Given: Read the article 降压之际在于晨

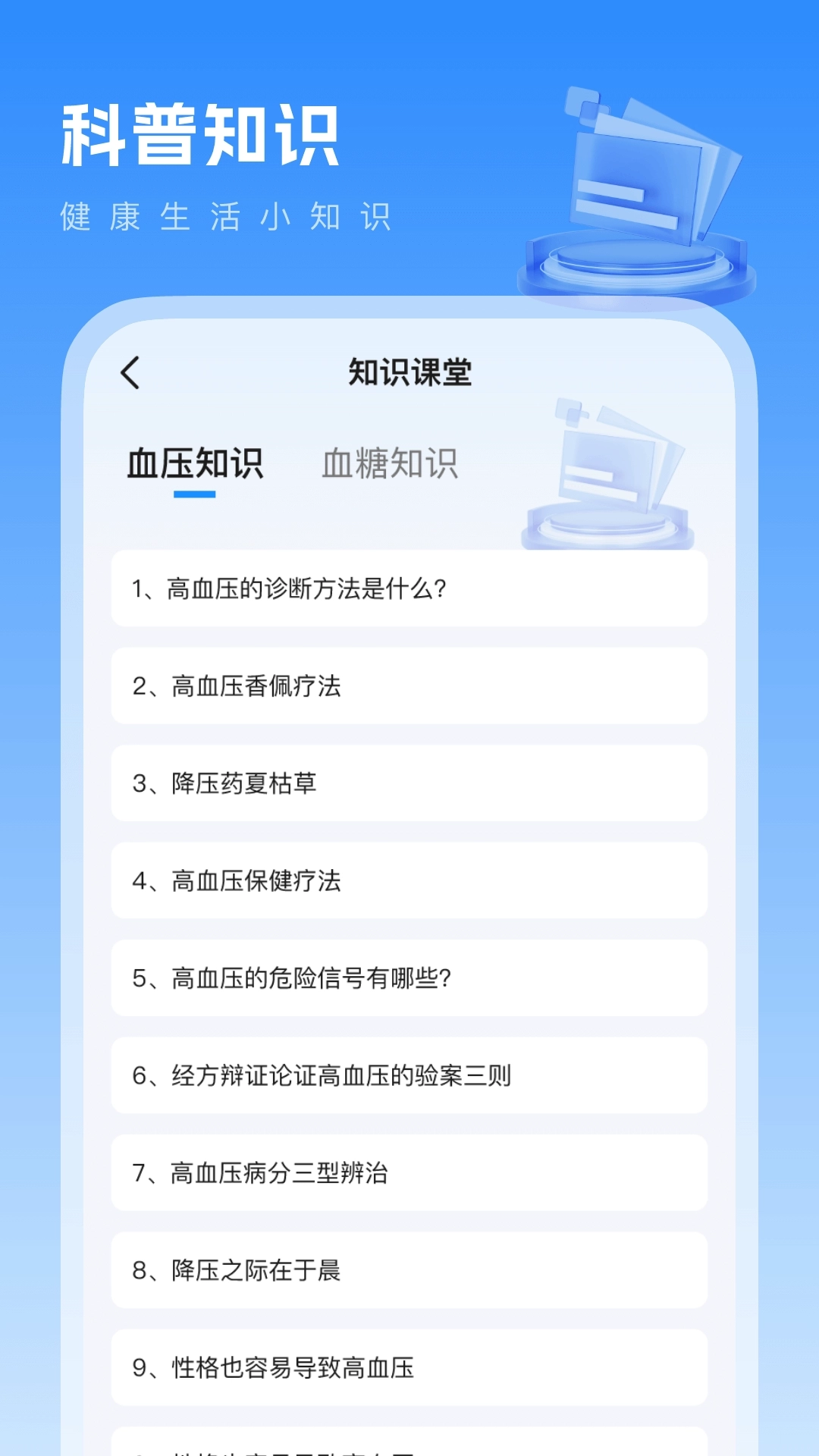Looking at the screenshot, I should (x=409, y=1269).
